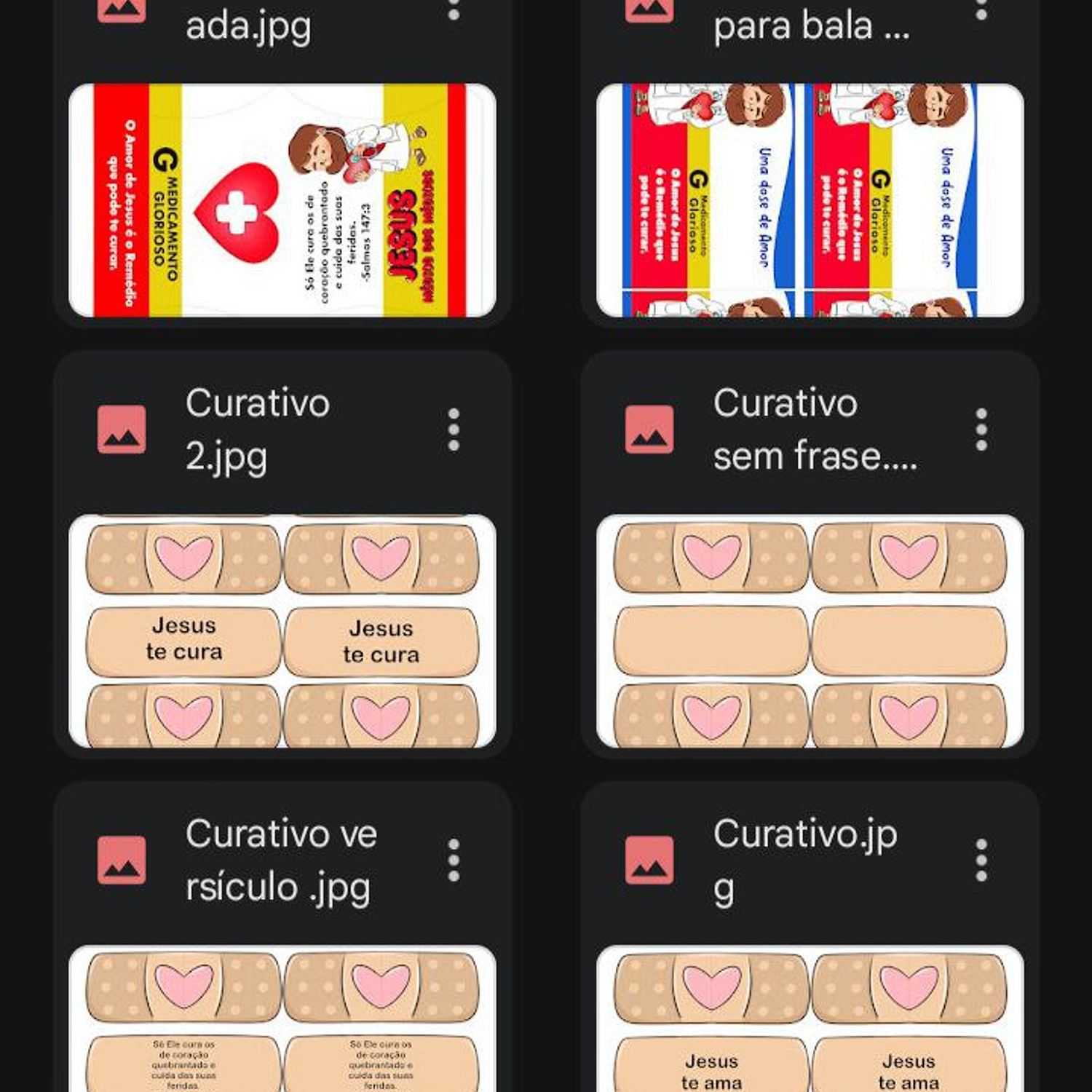Open the Curativo versículo .jpg image
1092x1092 pixels.
pos(282,1018)
